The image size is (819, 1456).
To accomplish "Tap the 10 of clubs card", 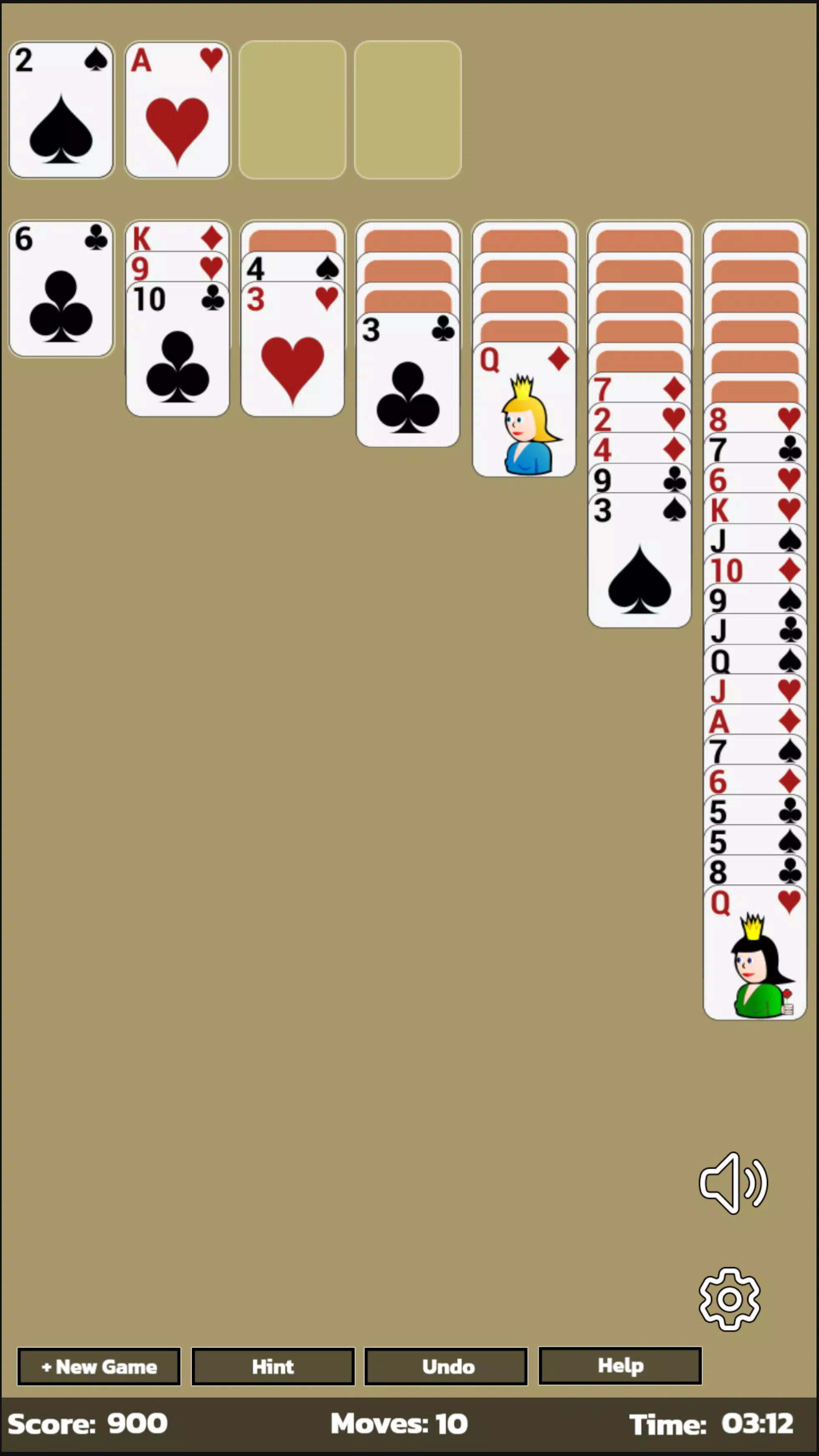I will 177,349.
